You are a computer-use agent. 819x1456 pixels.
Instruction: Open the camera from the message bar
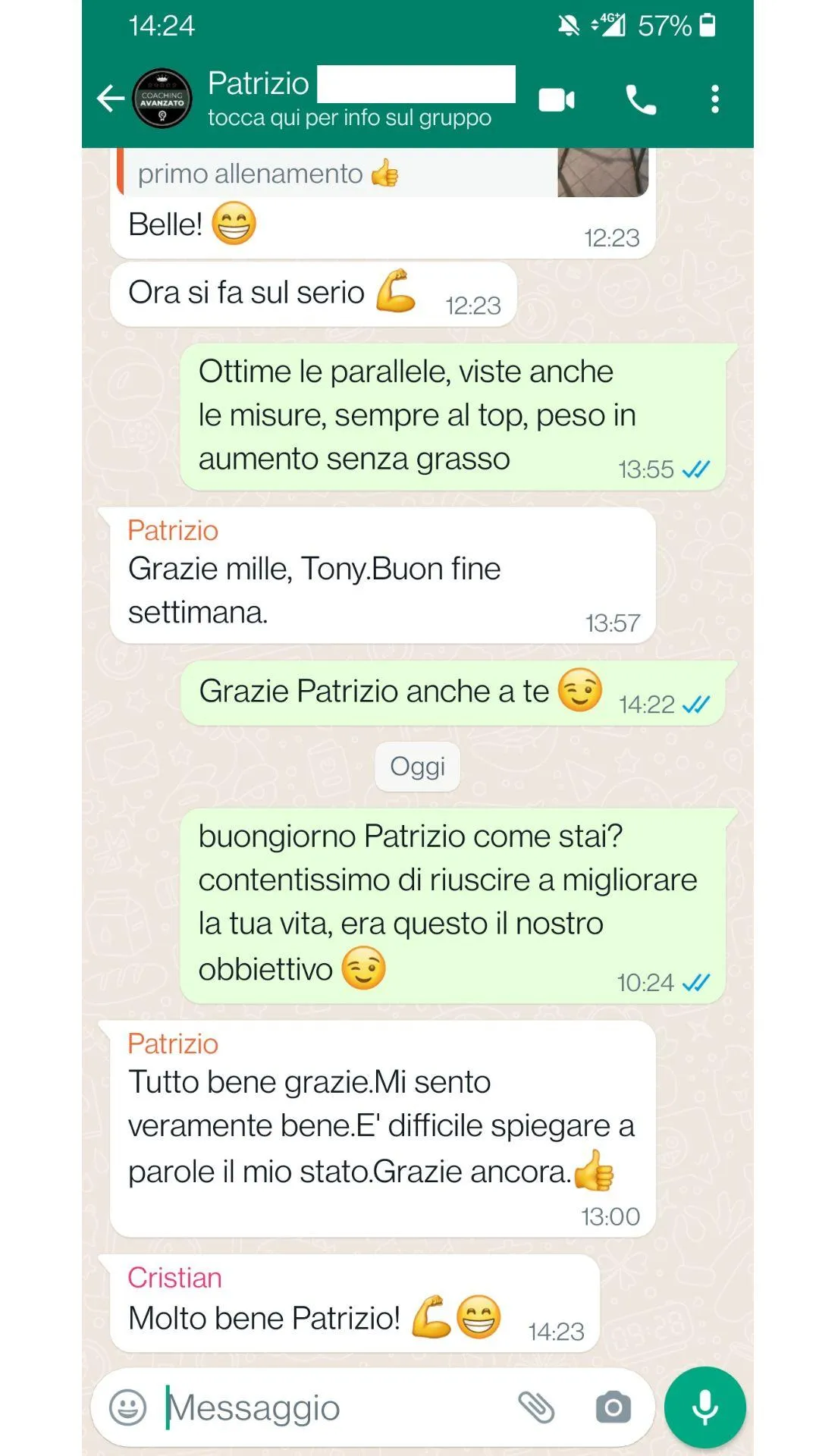pos(613,1407)
